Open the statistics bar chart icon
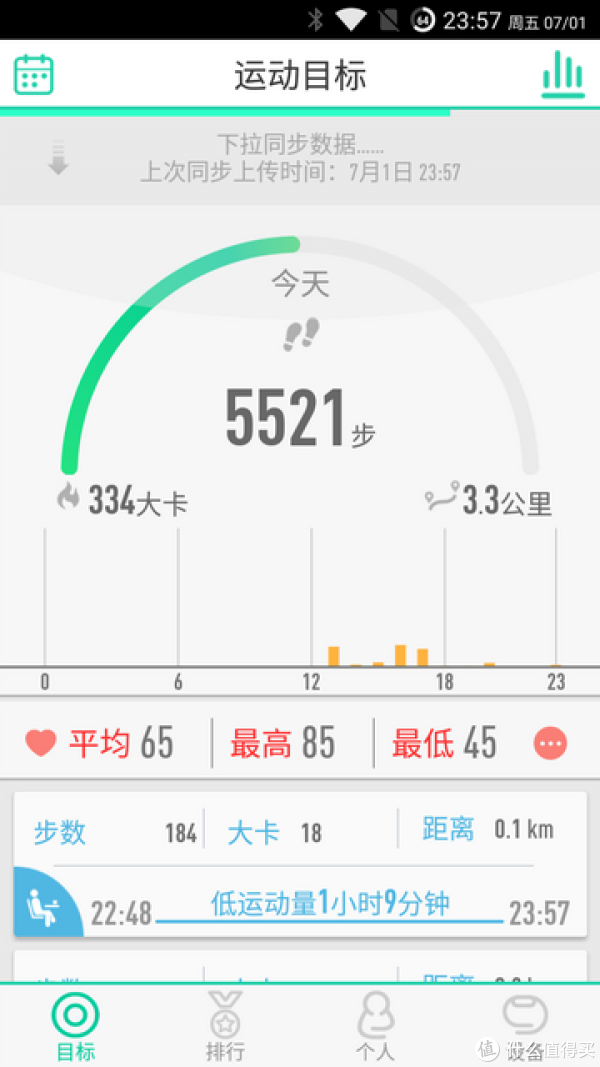This screenshot has height=1067, width=600. (x=563, y=74)
